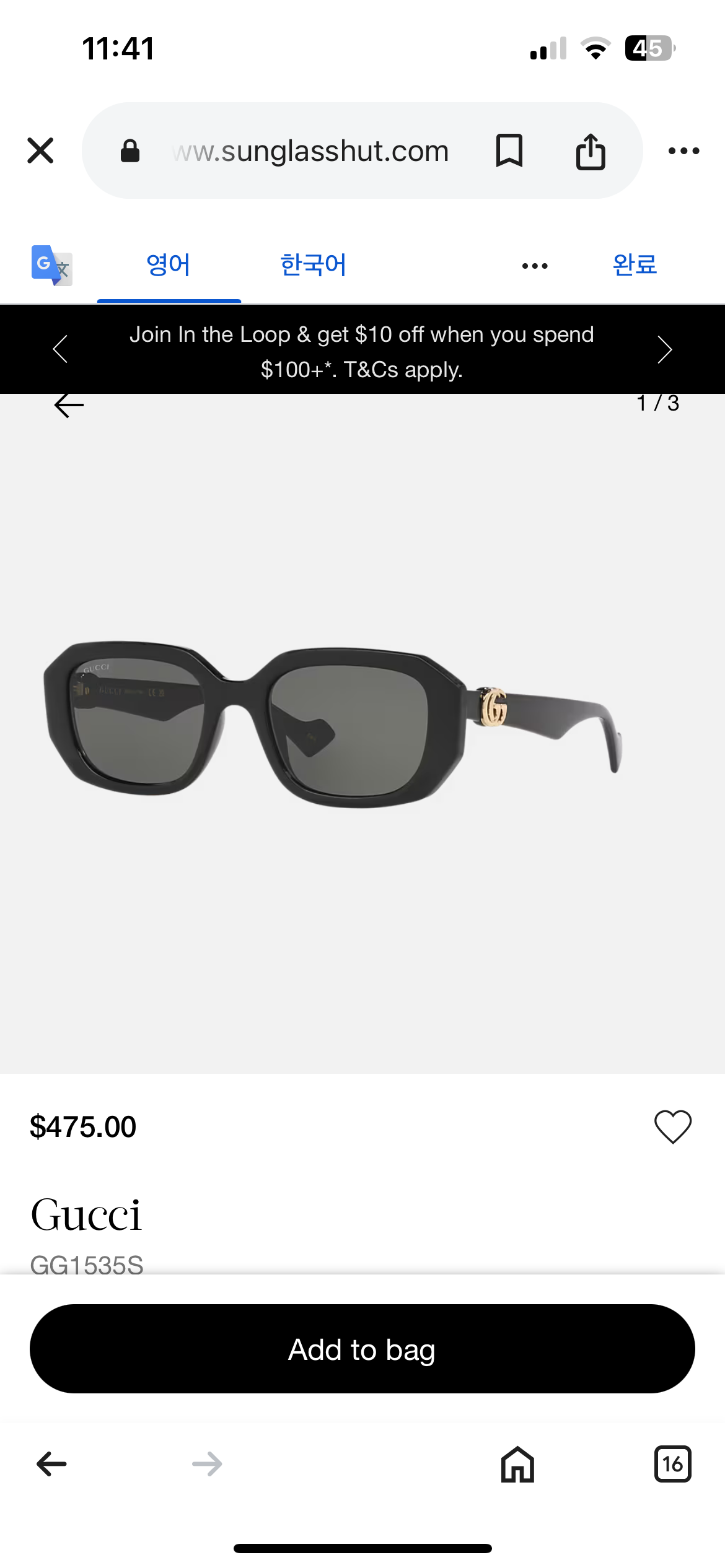Go to browser home
The image size is (725, 1568).
[517, 1464]
